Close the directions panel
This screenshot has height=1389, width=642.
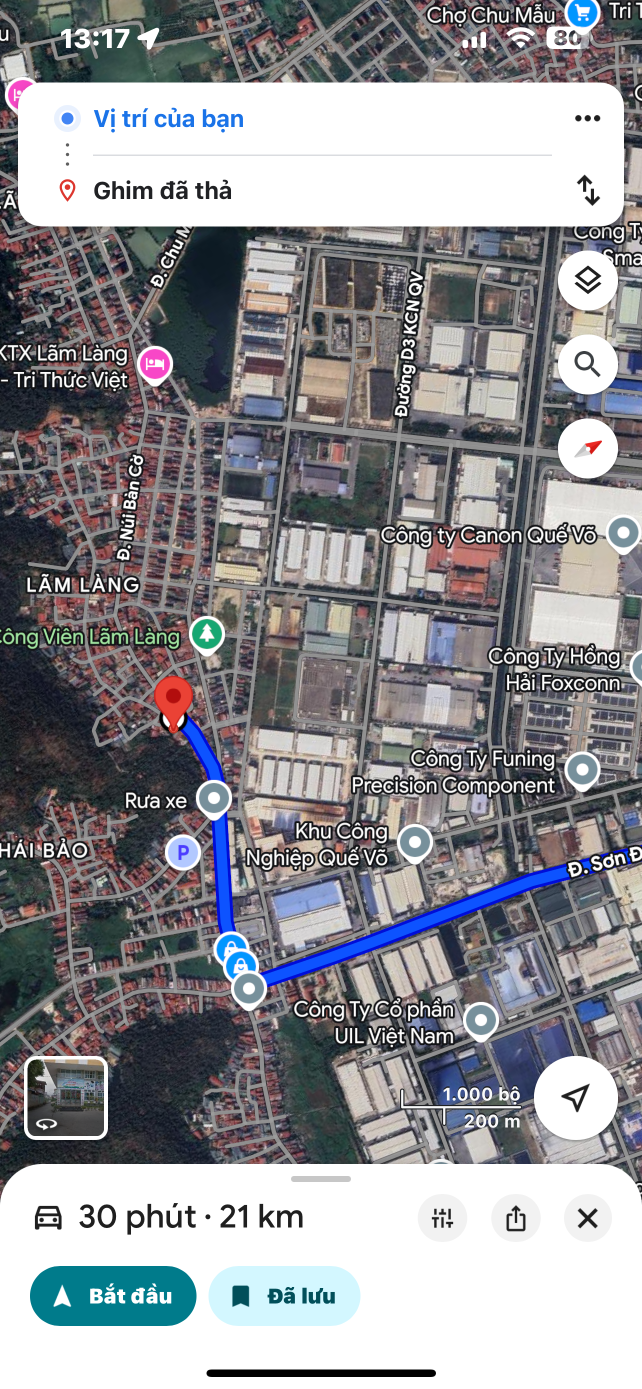[x=587, y=1218]
